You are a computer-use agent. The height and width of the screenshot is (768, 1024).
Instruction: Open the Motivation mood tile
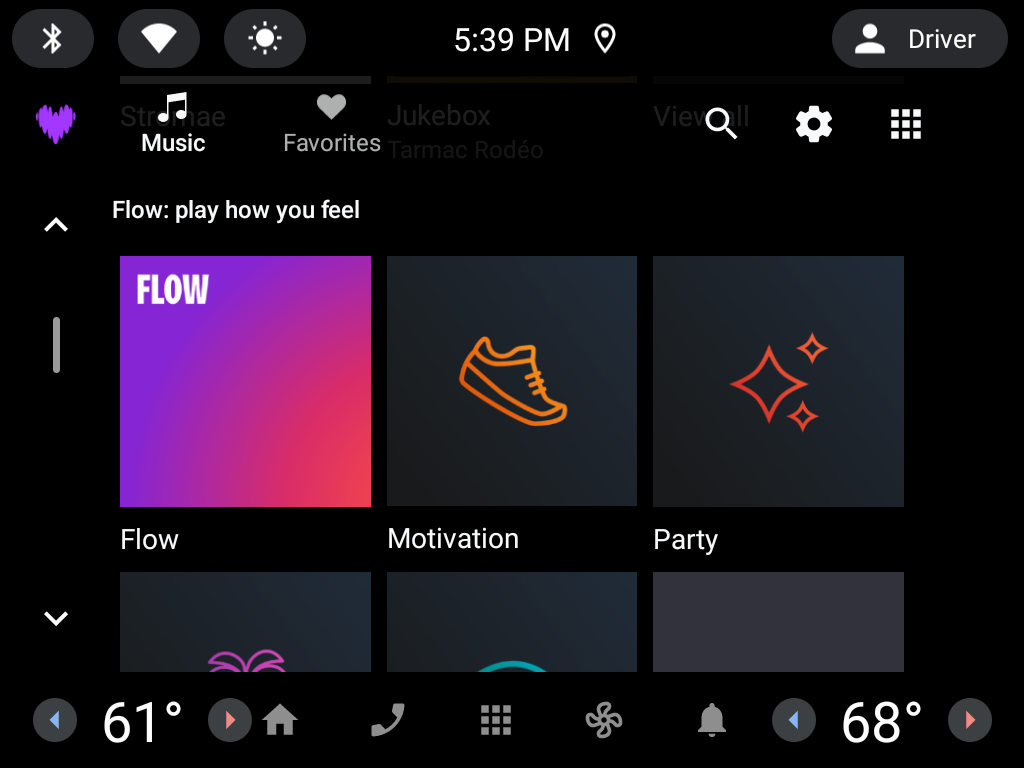[511, 381]
